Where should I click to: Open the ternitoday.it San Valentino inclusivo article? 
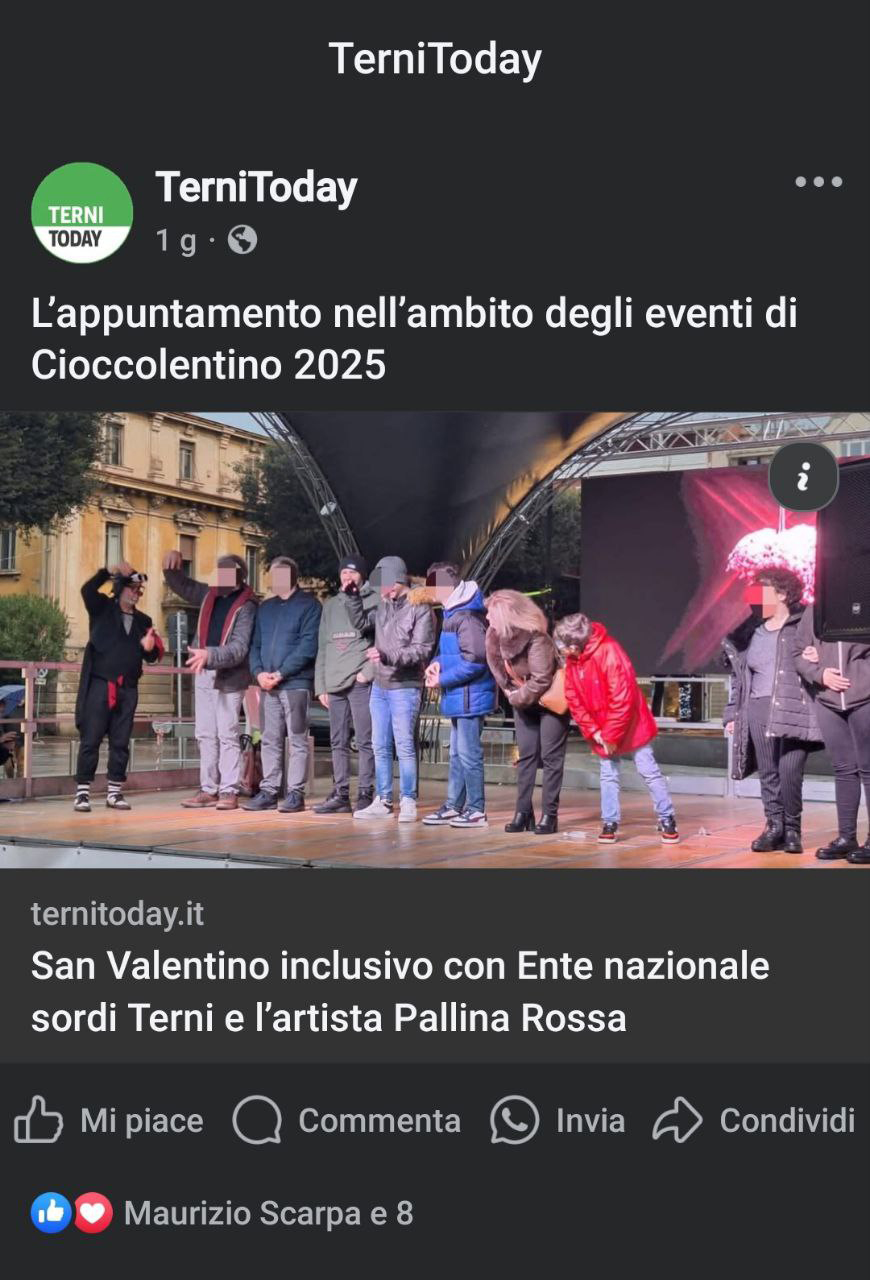pos(400,990)
